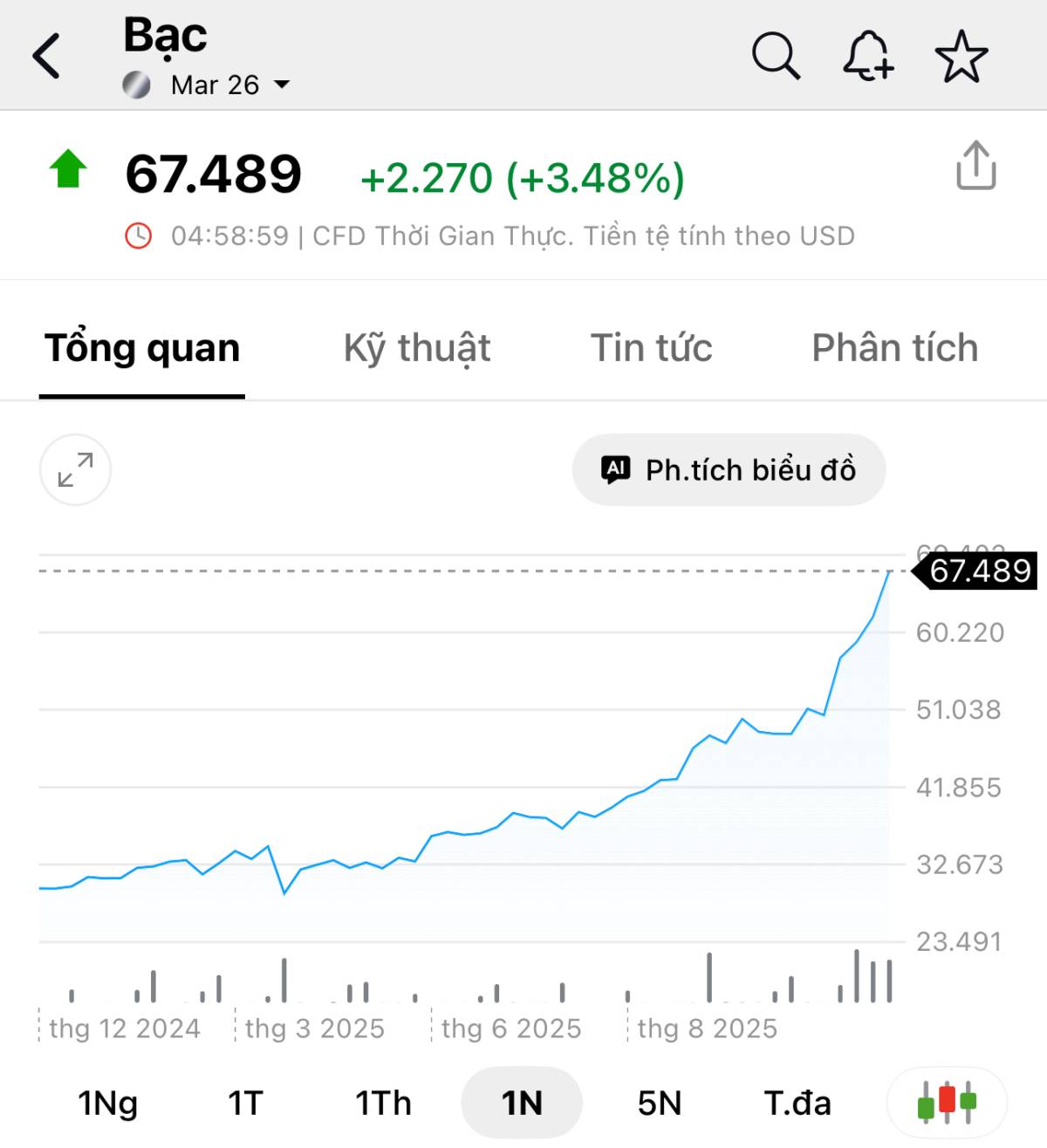Tap the selected 1N timeframe button
Image resolution: width=1047 pixels, height=1148 pixels.
[521, 1102]
